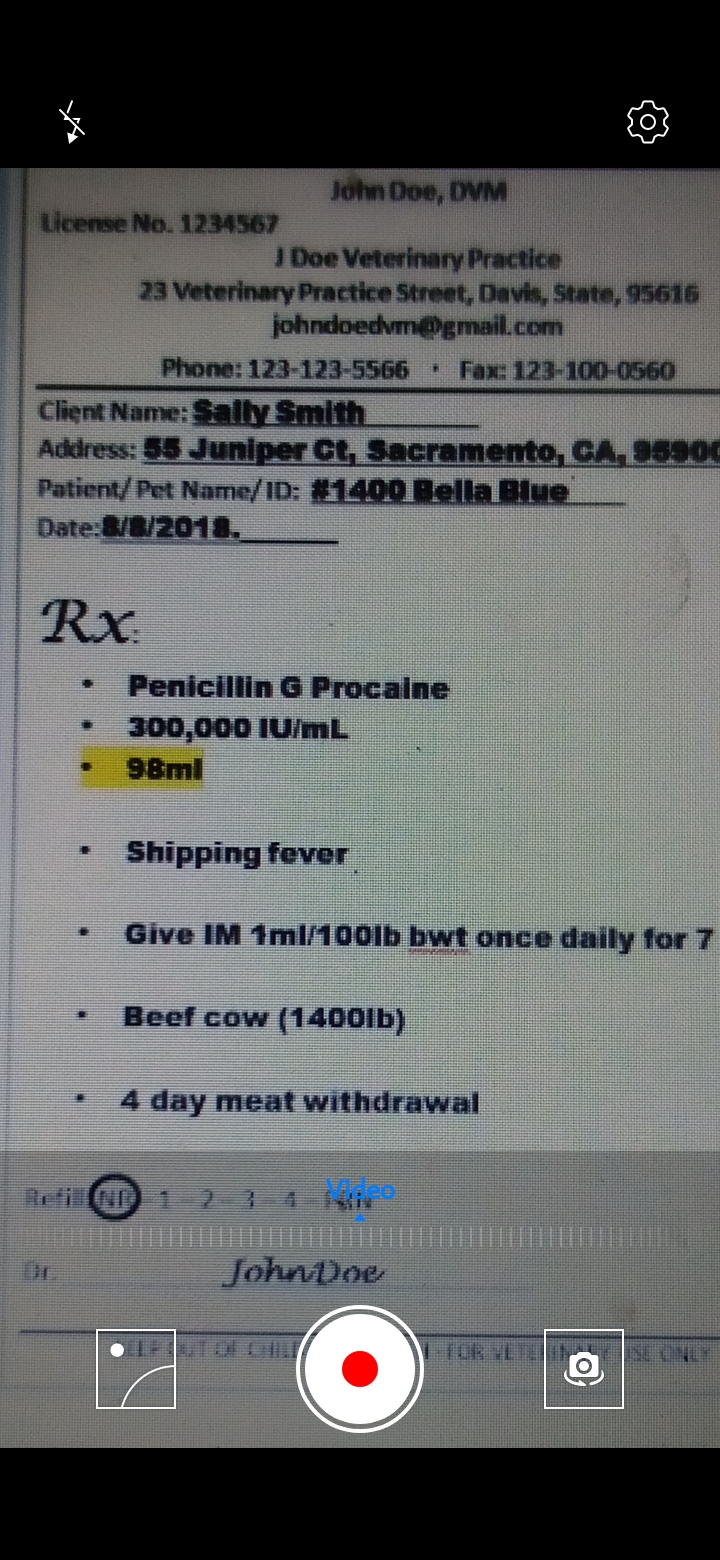Switch between front and rear camera
The height and width of the screenshot is (1560, 720).
pyautogui.click(x=584, y=1368)
